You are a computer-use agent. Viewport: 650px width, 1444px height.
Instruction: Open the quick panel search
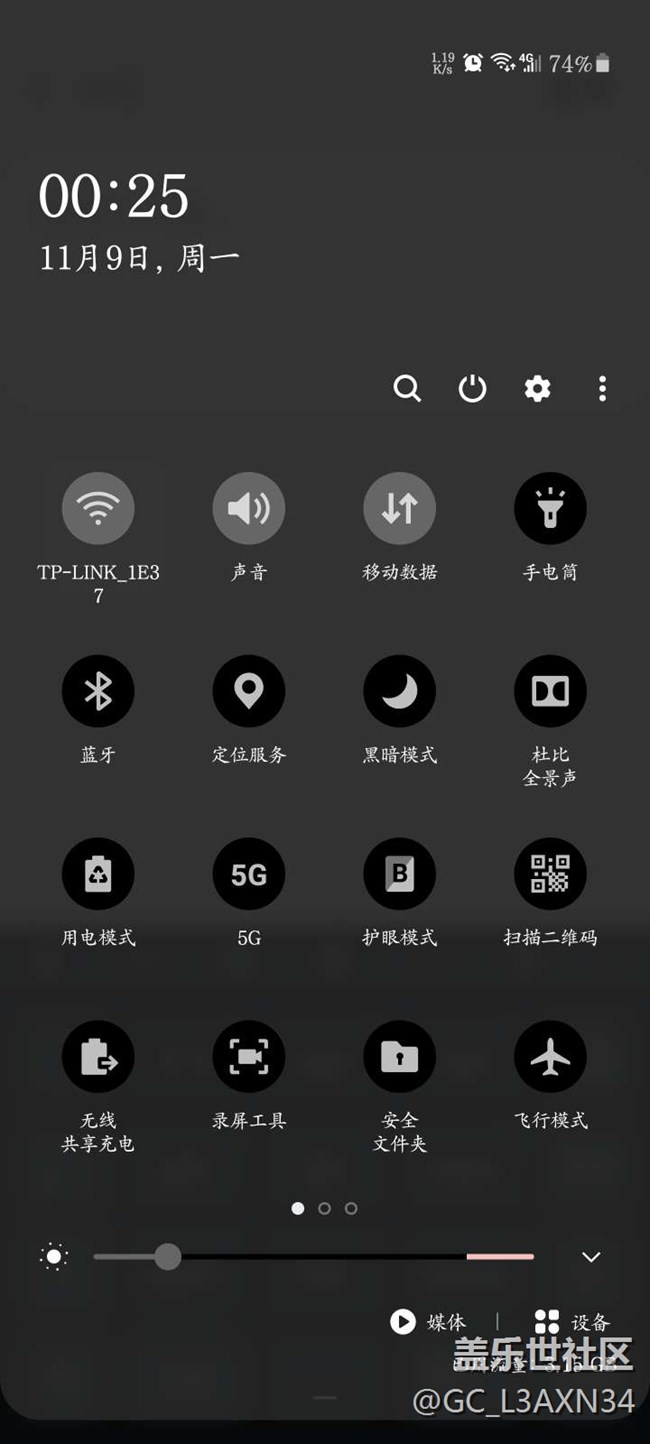[x=407, y=388]
